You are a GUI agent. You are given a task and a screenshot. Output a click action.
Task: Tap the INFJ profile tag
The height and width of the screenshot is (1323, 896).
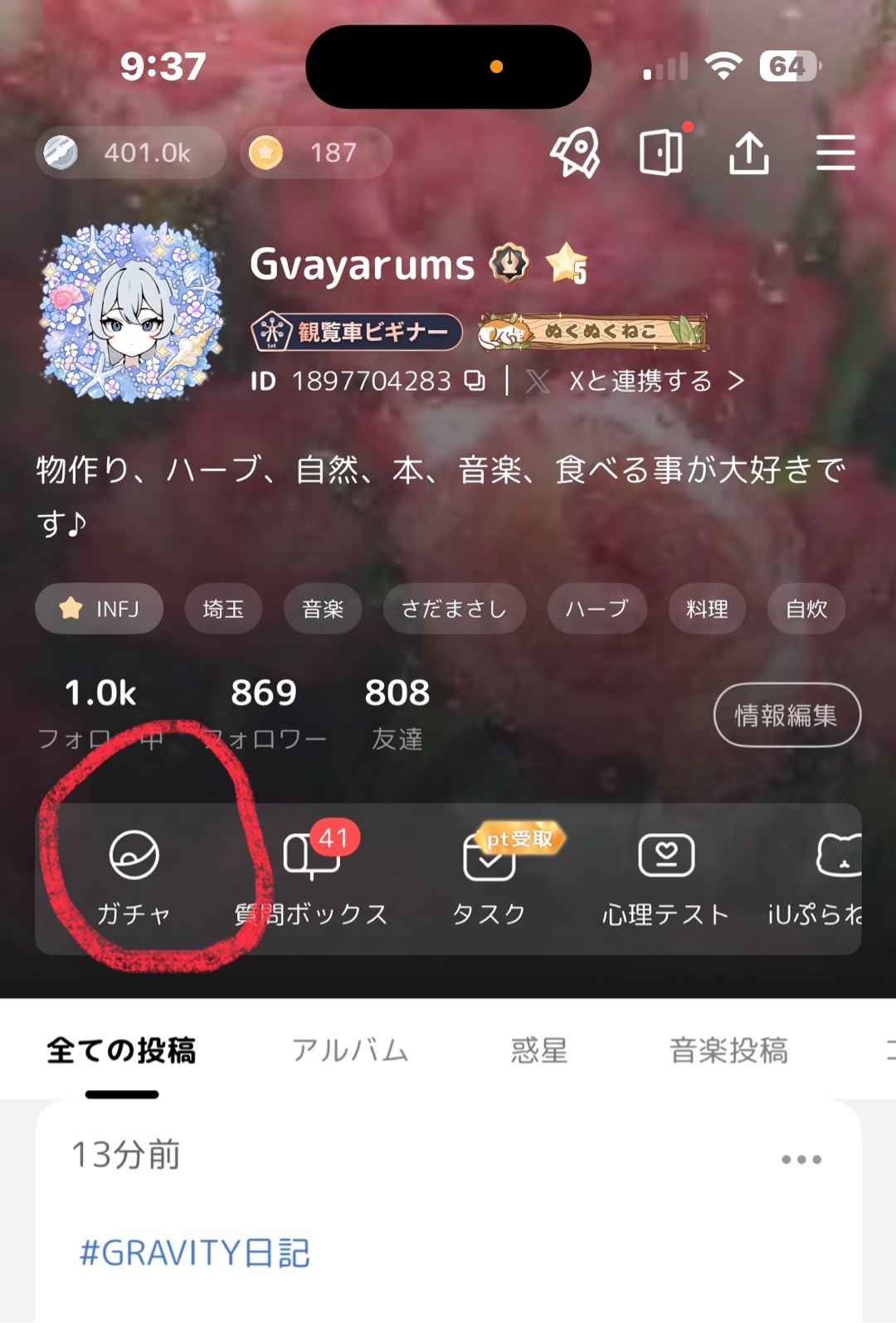(x=100, y=609)
